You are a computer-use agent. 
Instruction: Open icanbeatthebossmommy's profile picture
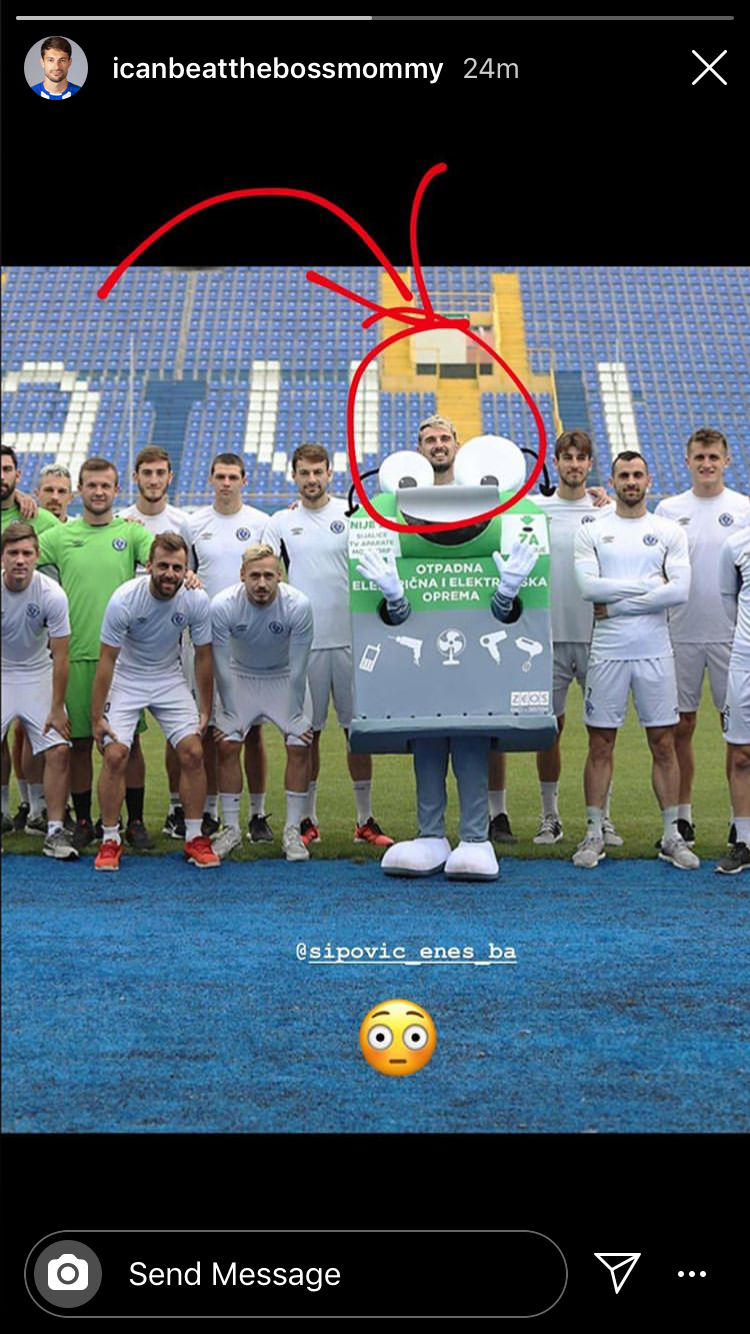click(x=56, y=68)
